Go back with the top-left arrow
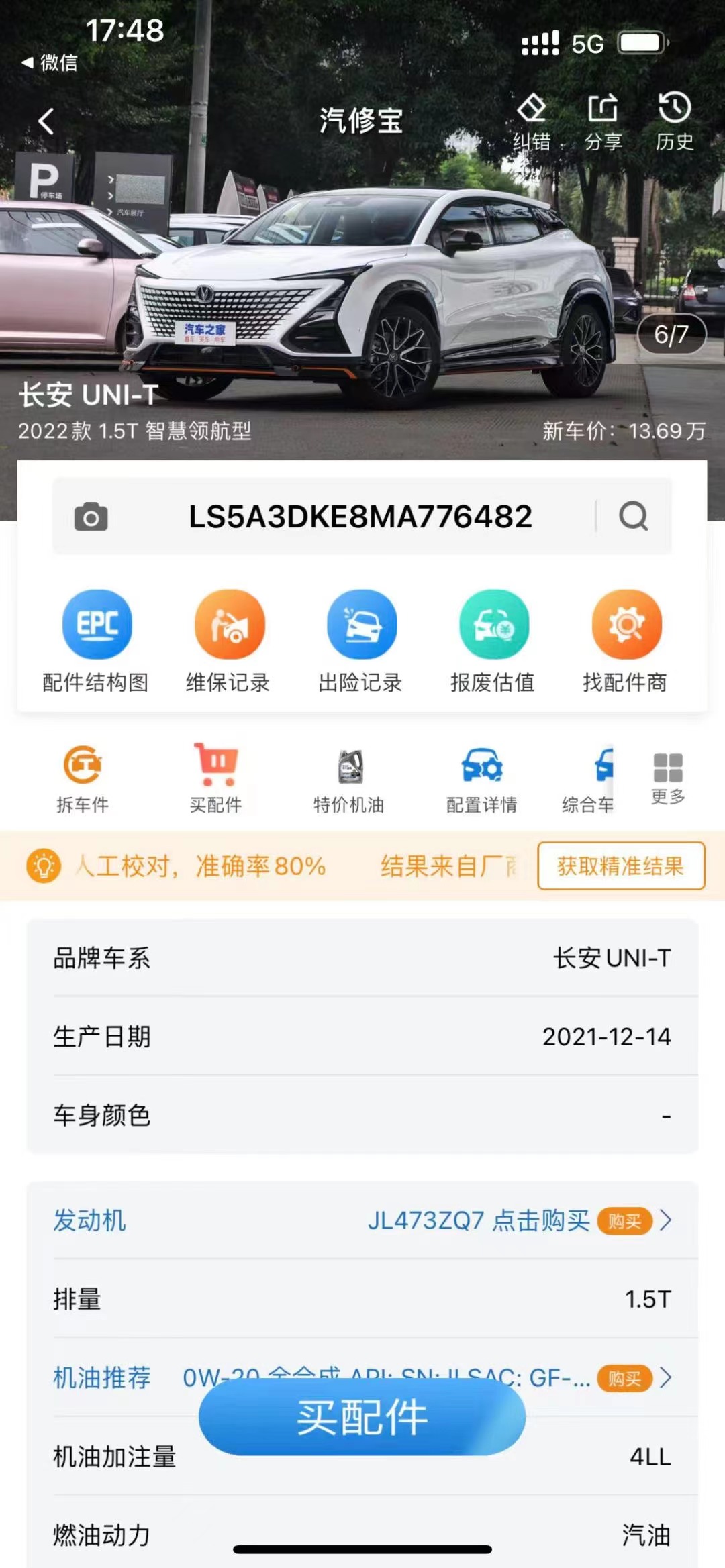 point(46,121)
